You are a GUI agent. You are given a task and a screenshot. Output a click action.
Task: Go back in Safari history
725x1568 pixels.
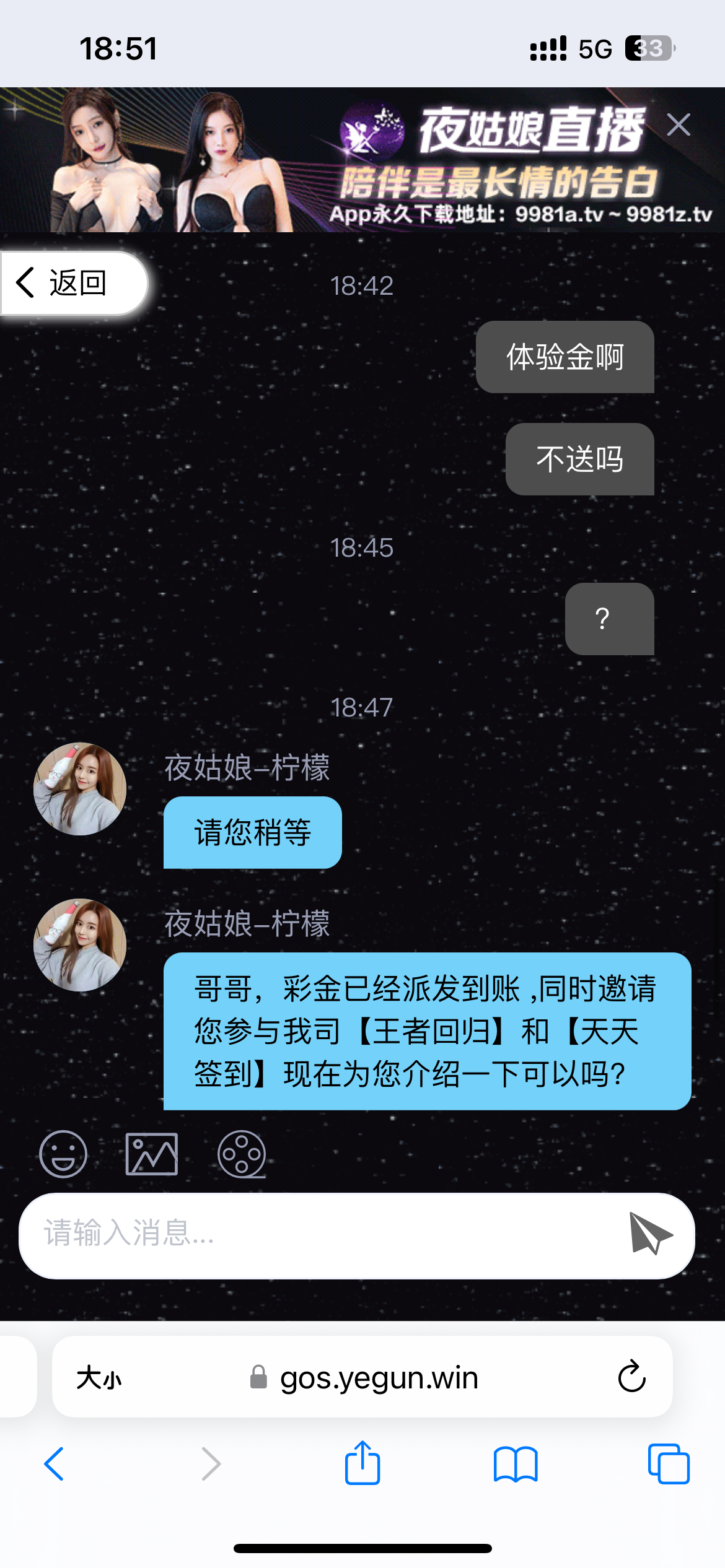[55, 1464]
